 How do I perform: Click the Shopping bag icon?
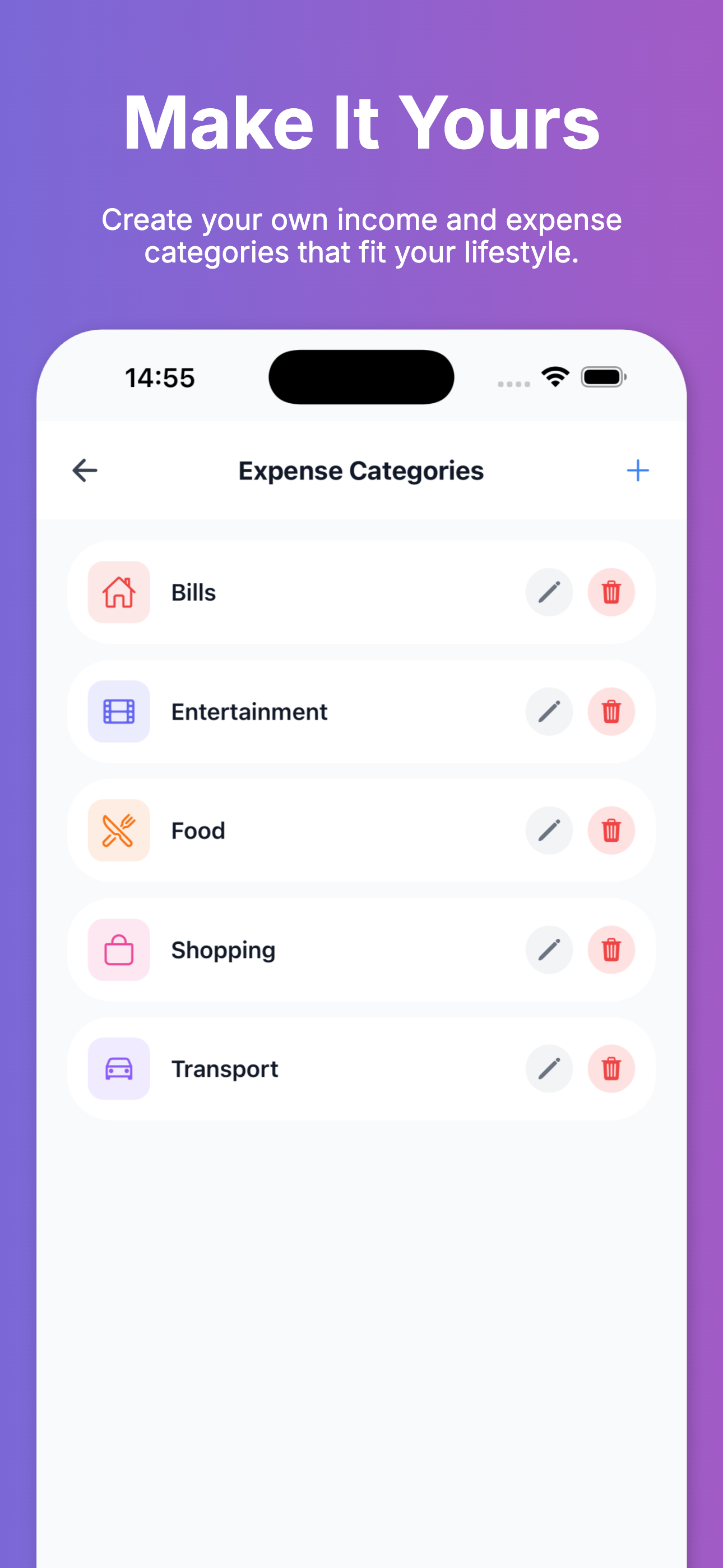(x=118, y=949)
